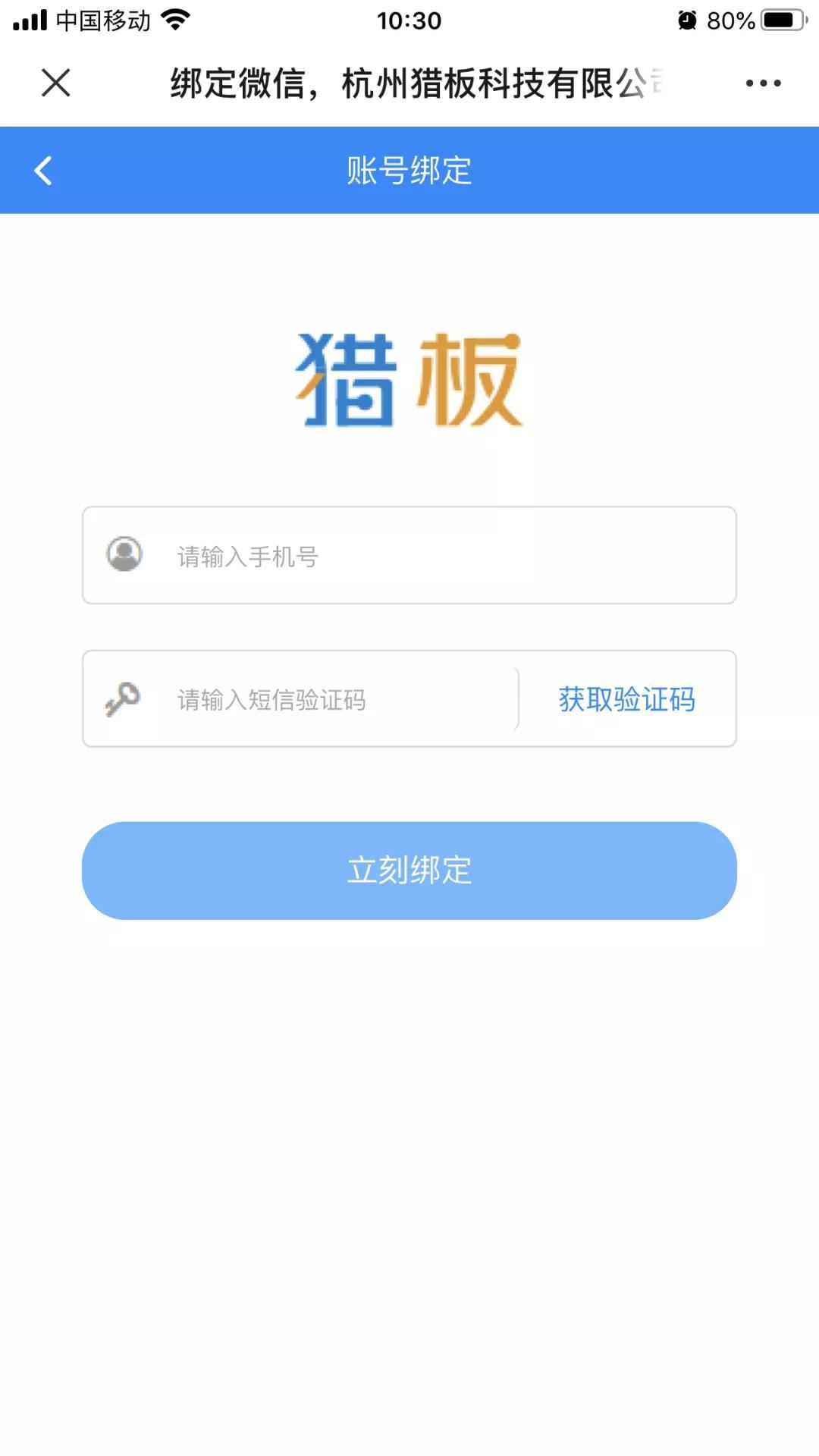
Task: Tap the alarm clock status bar icon
Action: [687, 19]
